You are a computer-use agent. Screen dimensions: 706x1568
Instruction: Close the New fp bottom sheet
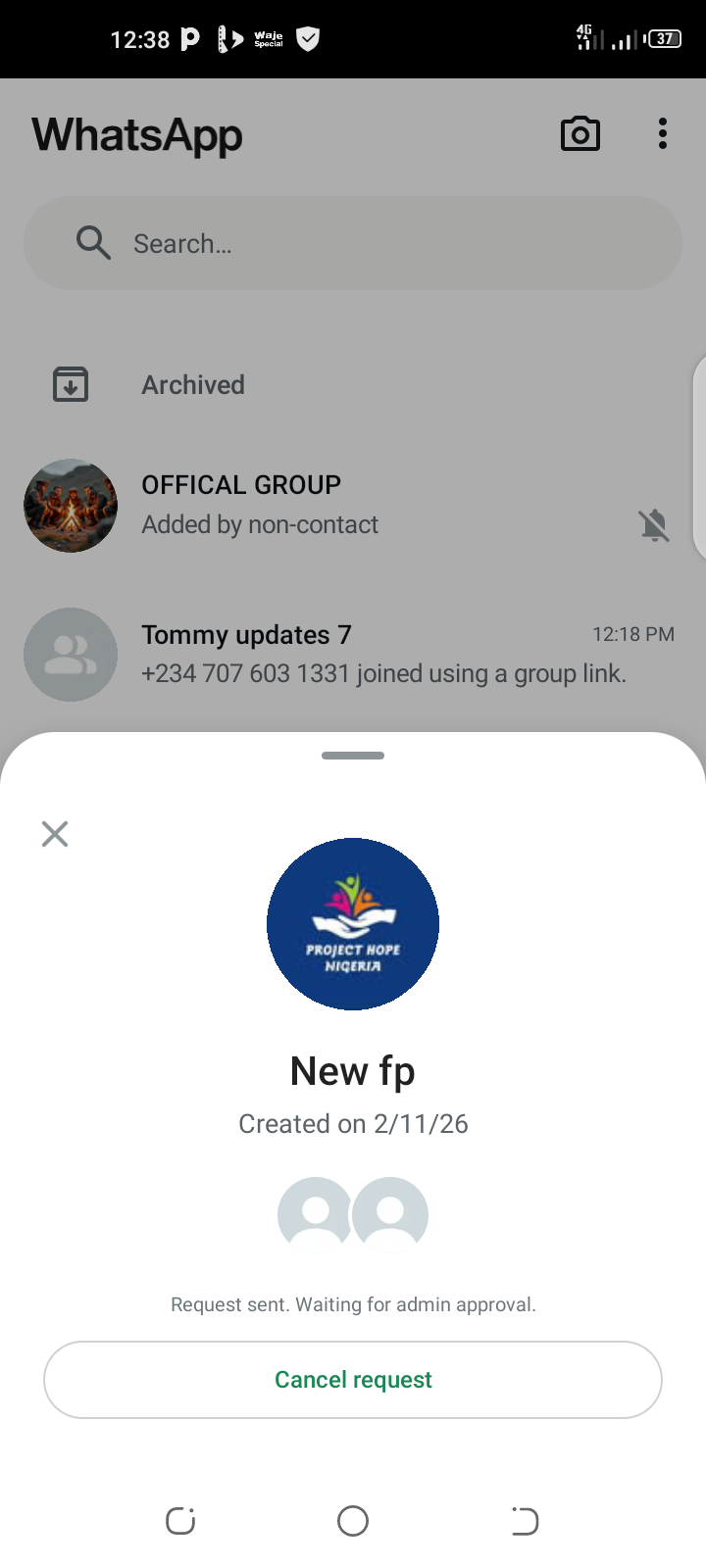click(55, 834)
